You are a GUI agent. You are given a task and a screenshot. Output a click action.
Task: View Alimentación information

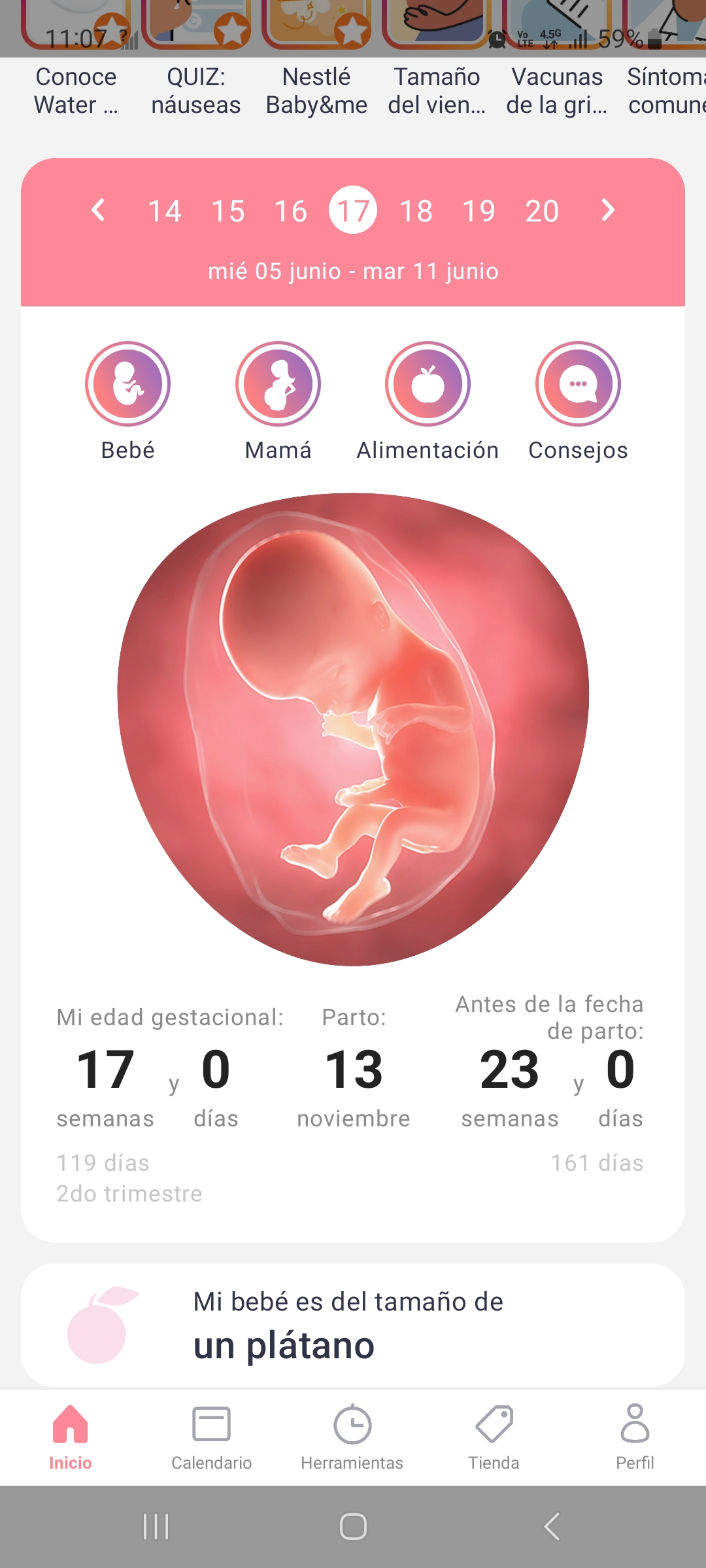pyautogui.click(x=428, y=384)
